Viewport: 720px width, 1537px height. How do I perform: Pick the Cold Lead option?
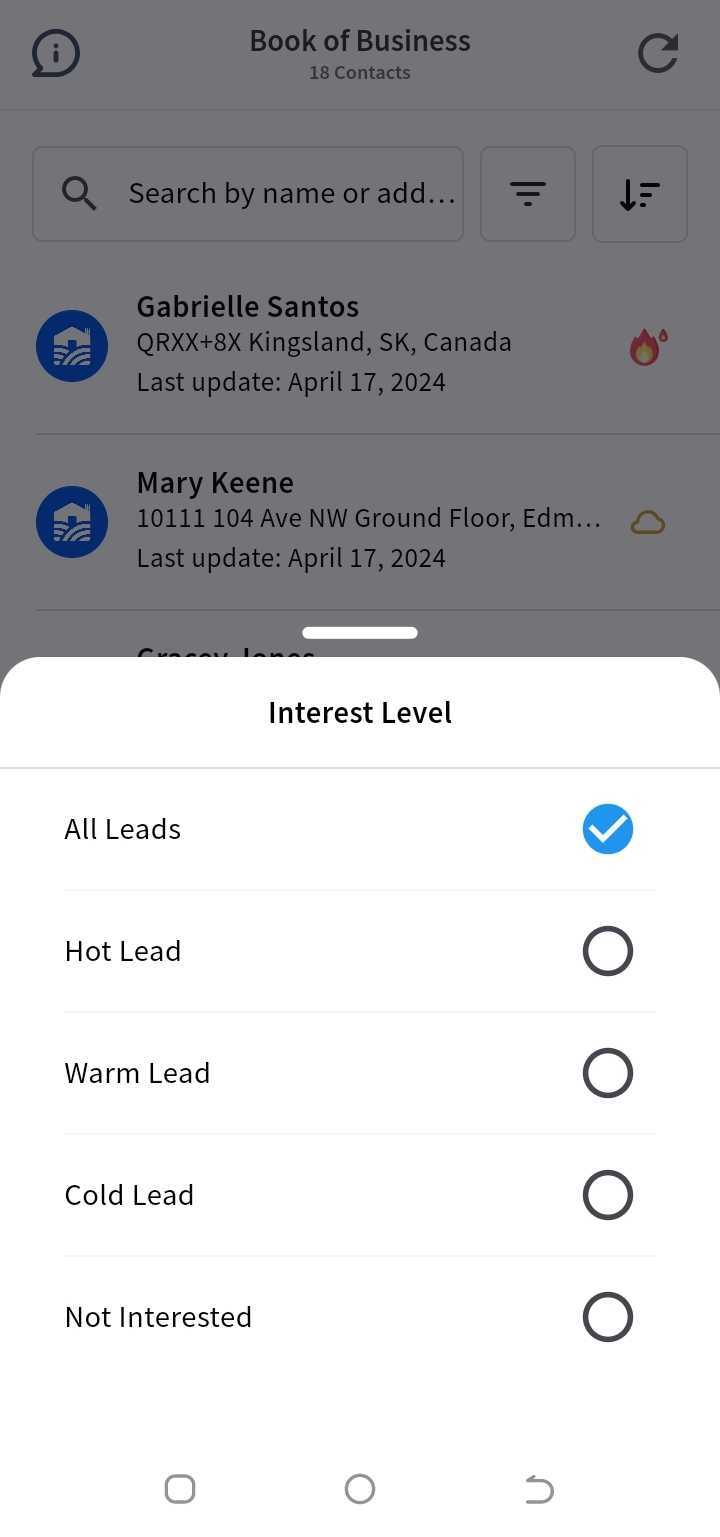coord(360,1195)
